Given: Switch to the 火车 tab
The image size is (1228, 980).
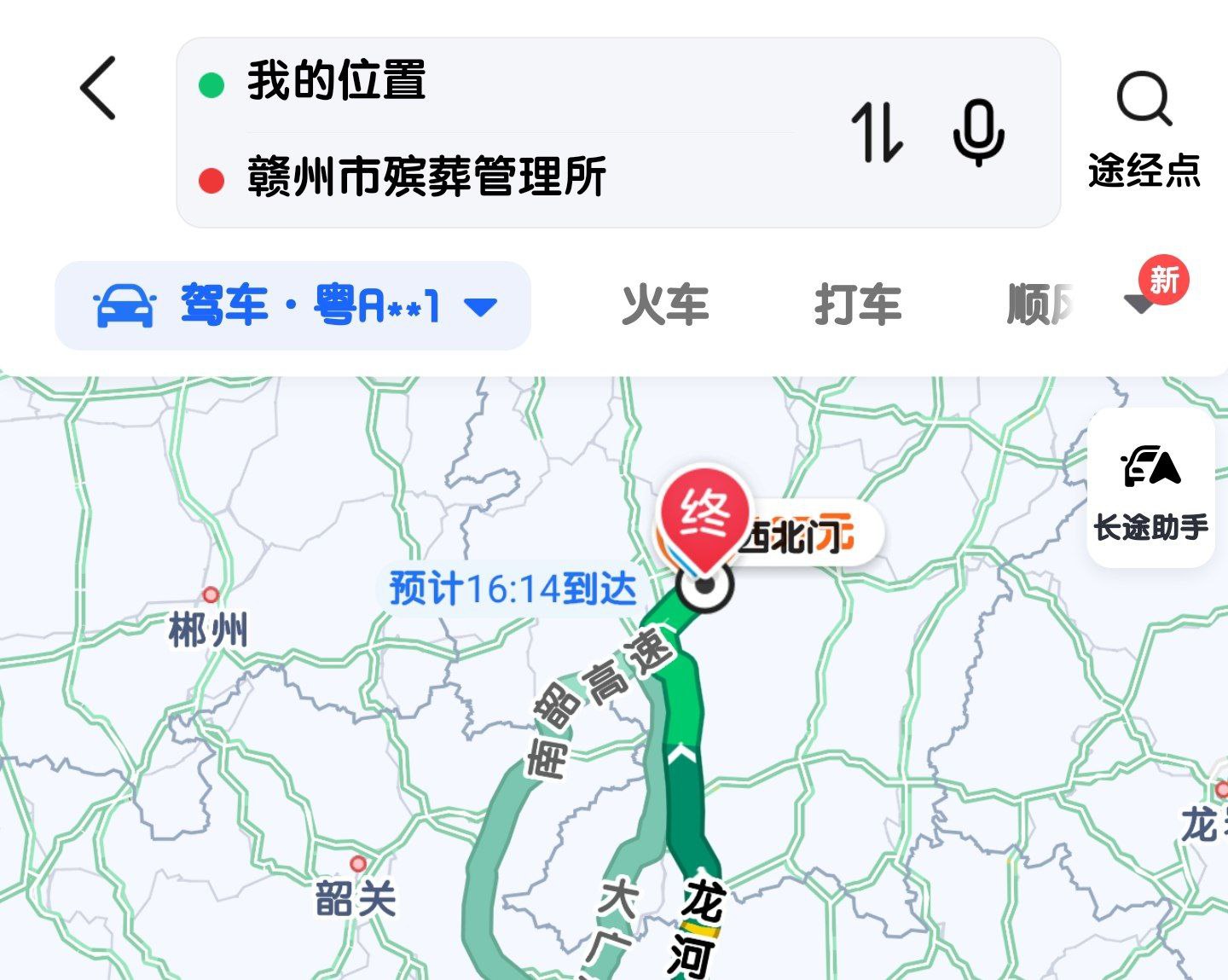Looking at the screenshot, I should point(665,305).
